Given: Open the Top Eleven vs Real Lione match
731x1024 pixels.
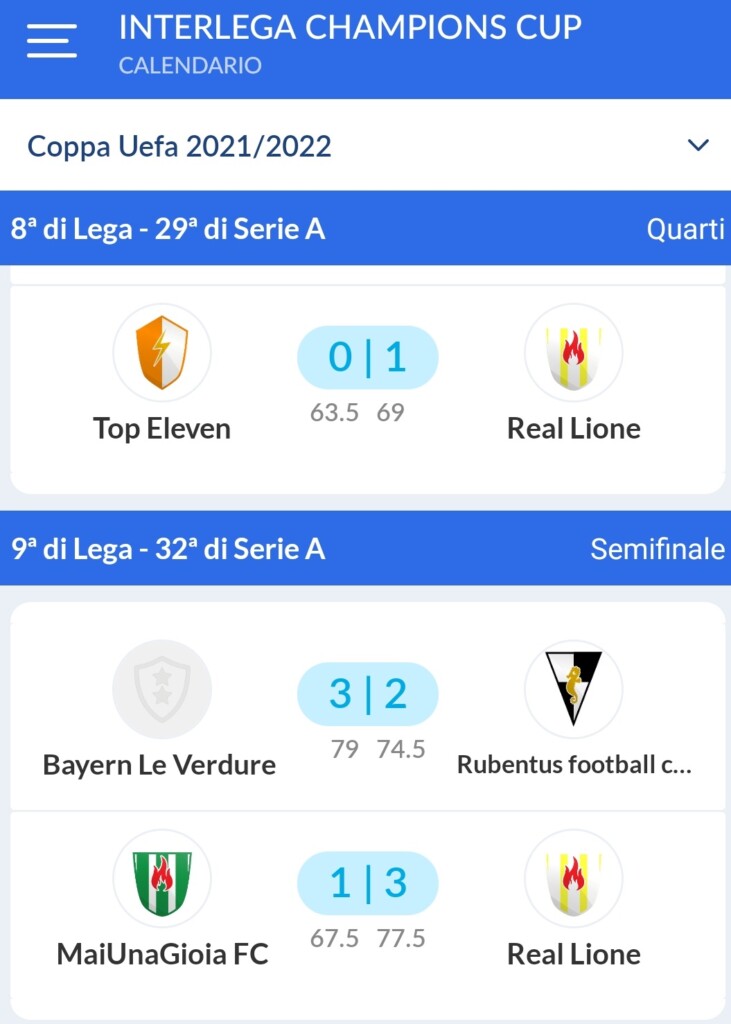Looking at the screenshot, I should [367, 358].
